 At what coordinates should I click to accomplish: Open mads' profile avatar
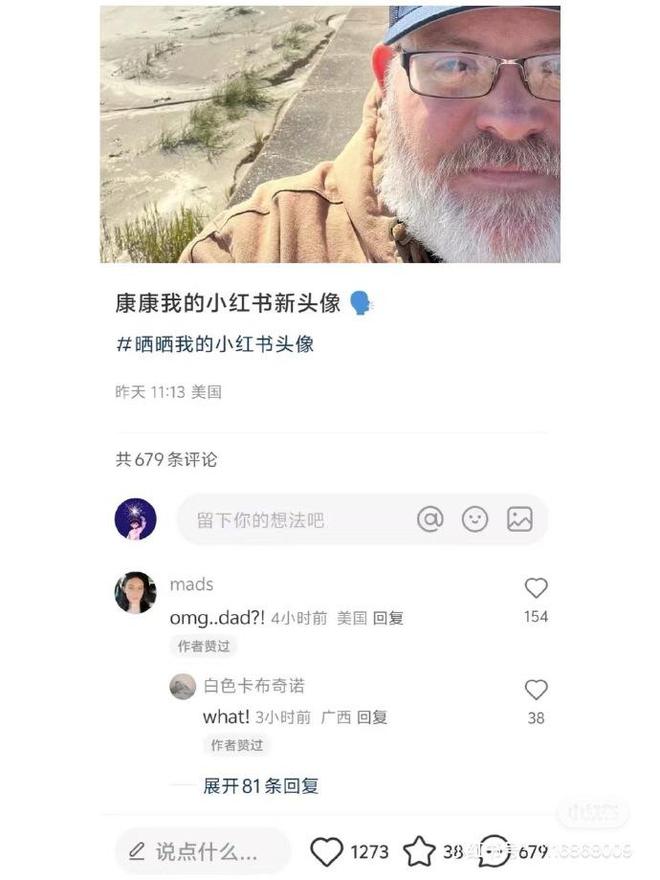pyautogui.click(x=135, y=592)
